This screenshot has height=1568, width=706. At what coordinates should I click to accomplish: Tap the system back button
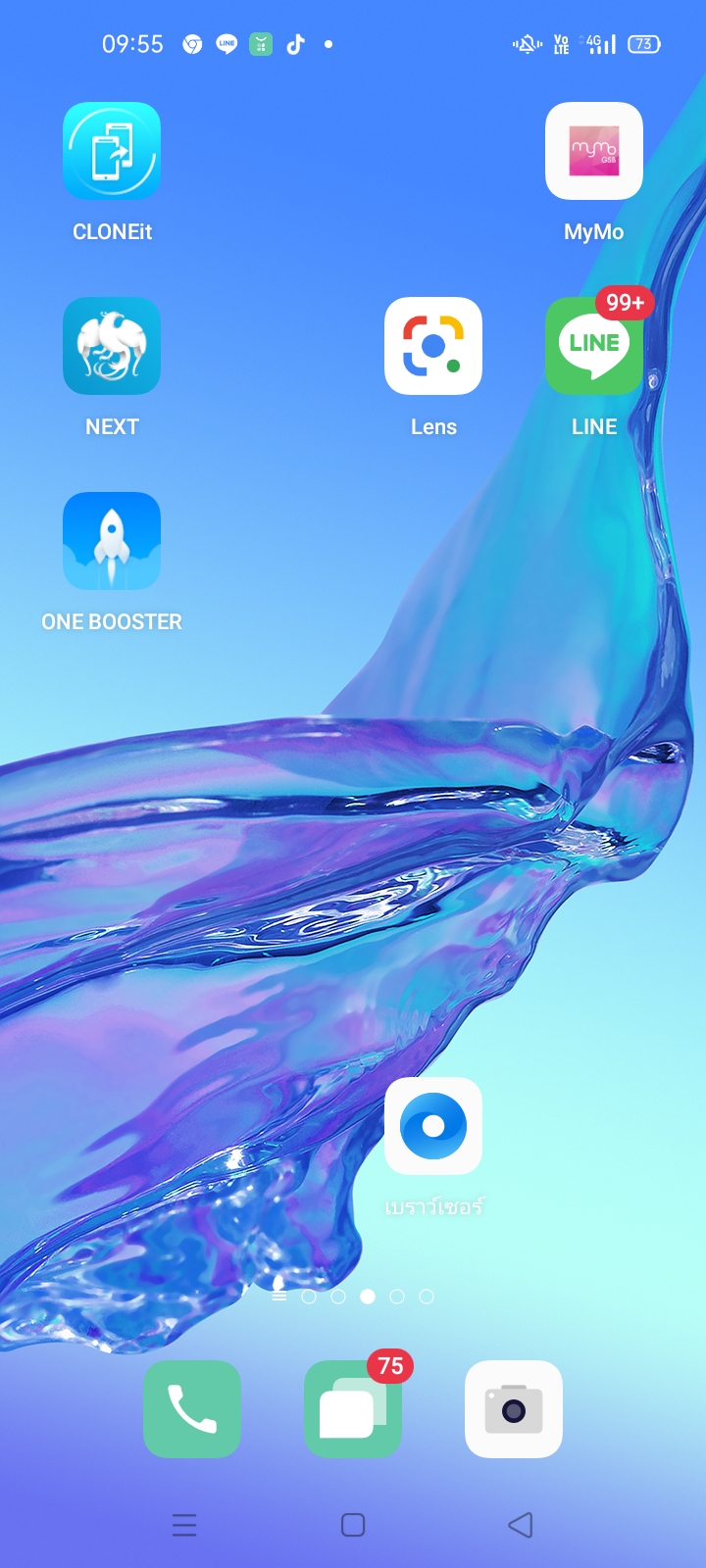coord(521,1525)
